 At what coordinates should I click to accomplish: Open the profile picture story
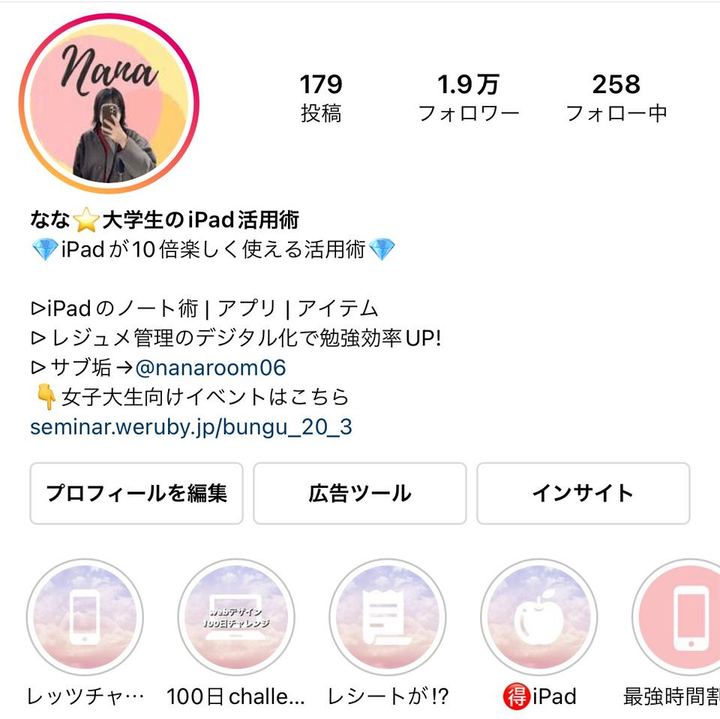[110, 104]
